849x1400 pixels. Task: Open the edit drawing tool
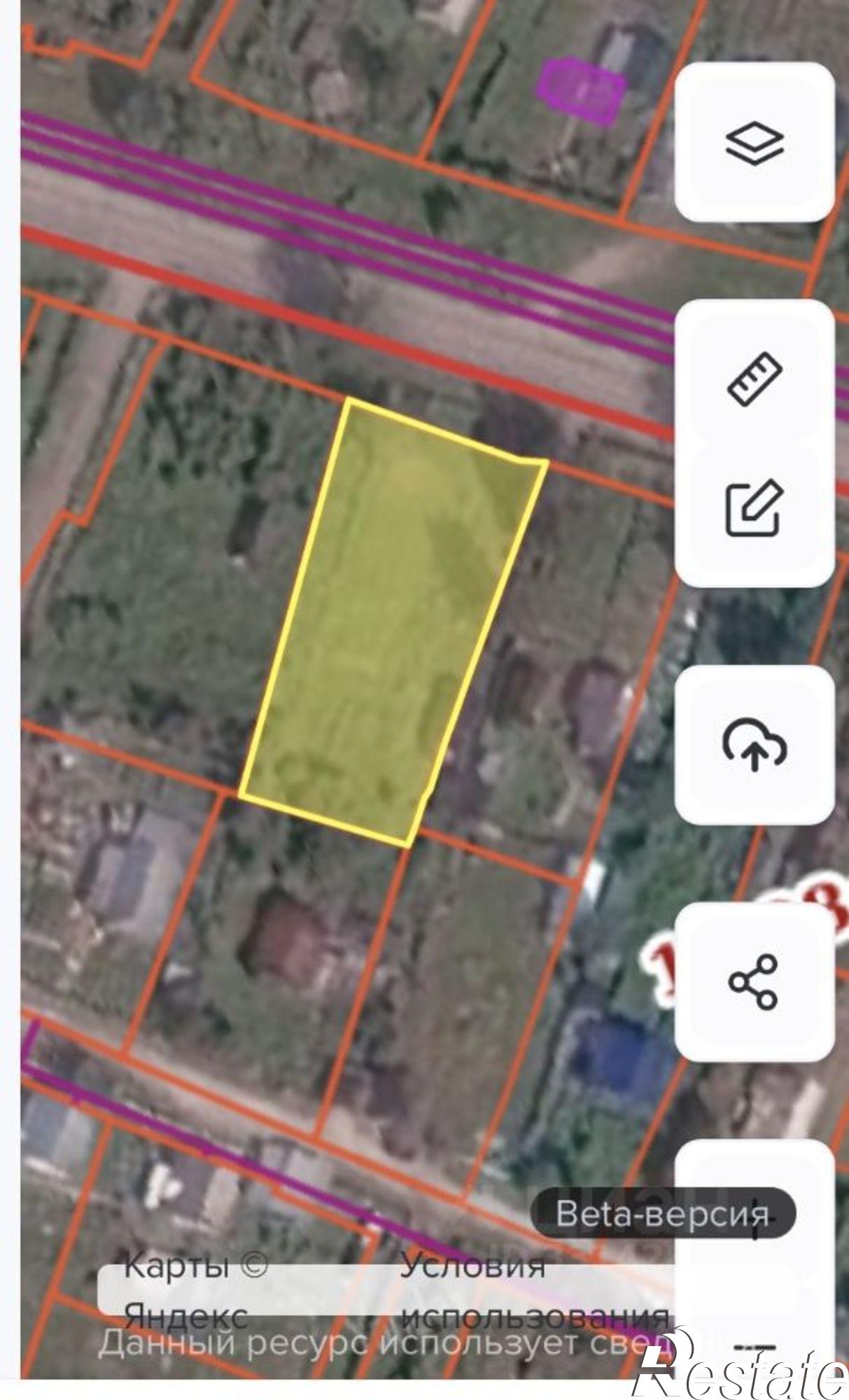[755, 509]
